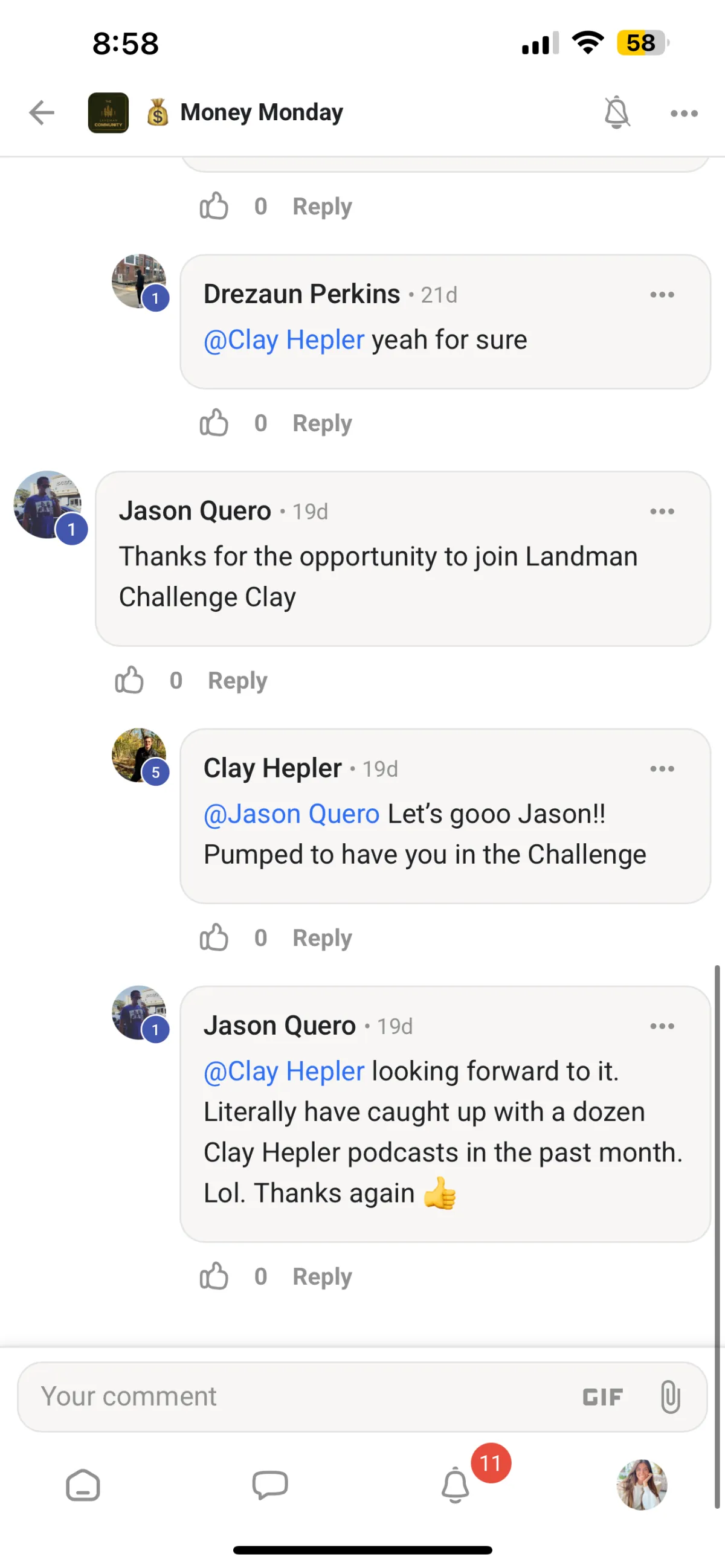The height and width of the screenshot is (1568, 725).
Task: Open the @Jason Quero mention link
Action: [x=292, y=814]
